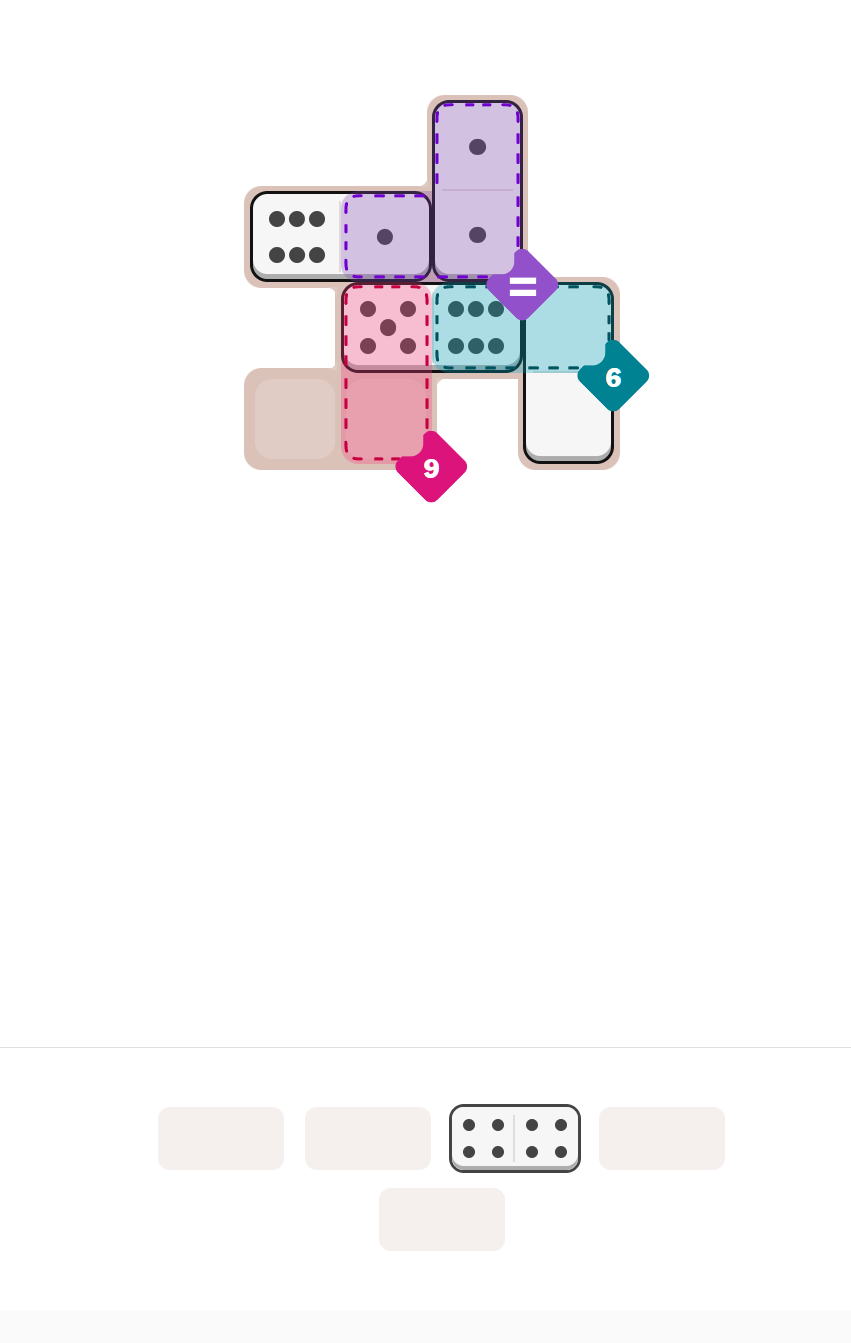Tap the placed six-one domino
This screenshot has height=1343, width=851.
pos(340,237)
